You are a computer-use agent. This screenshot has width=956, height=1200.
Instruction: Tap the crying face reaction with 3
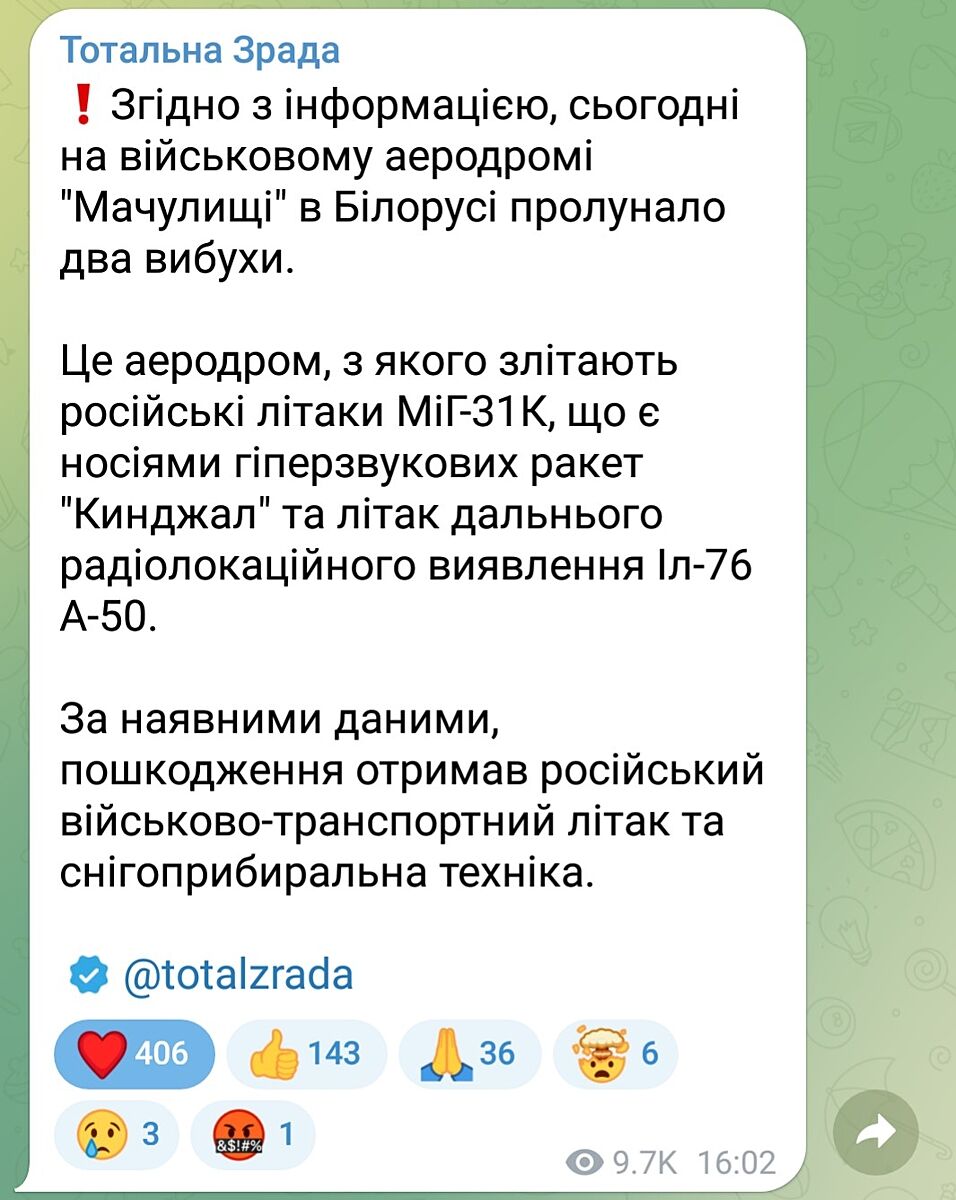pos(118,1134)
